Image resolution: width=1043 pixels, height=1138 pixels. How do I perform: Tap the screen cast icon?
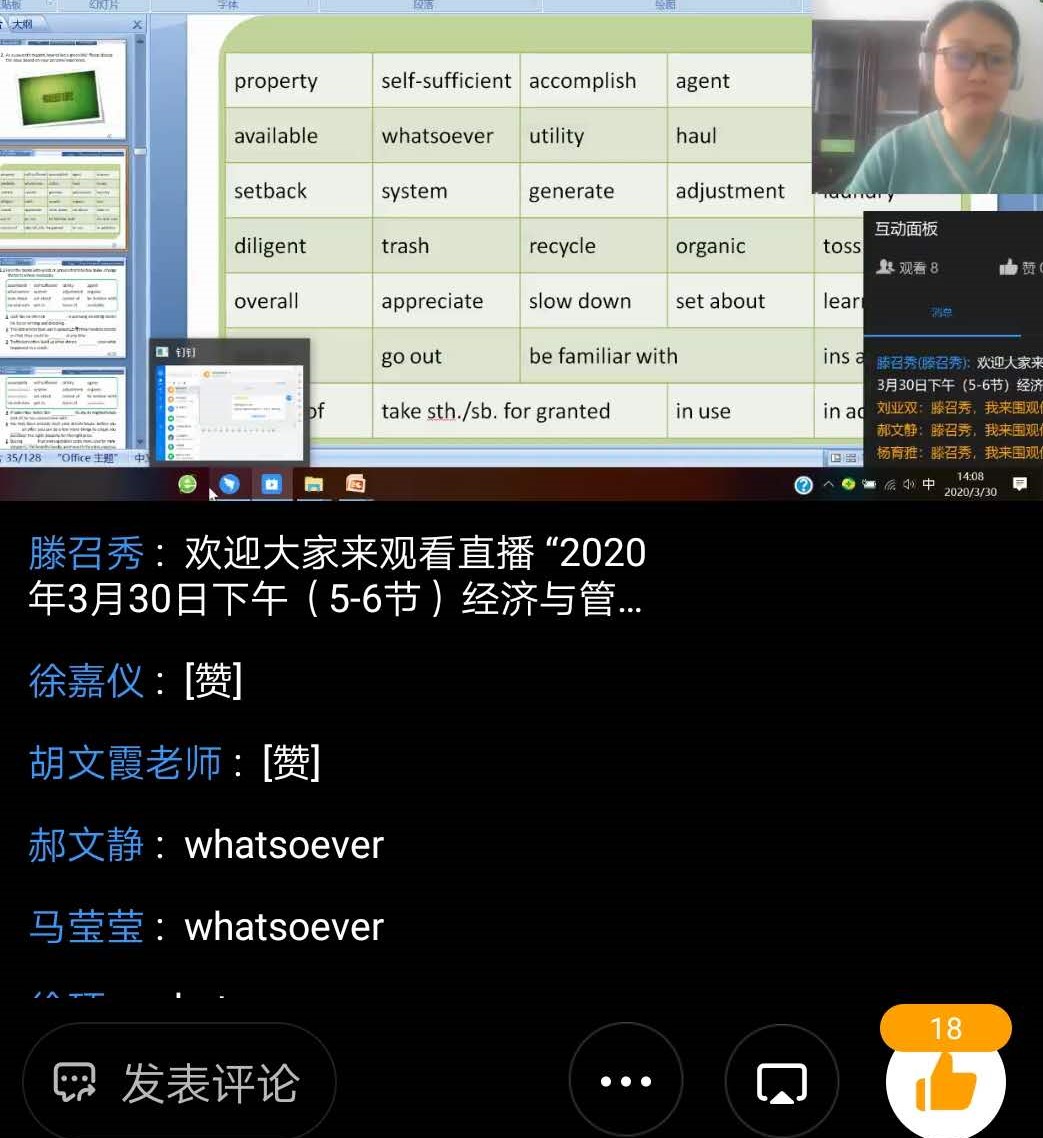[781, 1081]
